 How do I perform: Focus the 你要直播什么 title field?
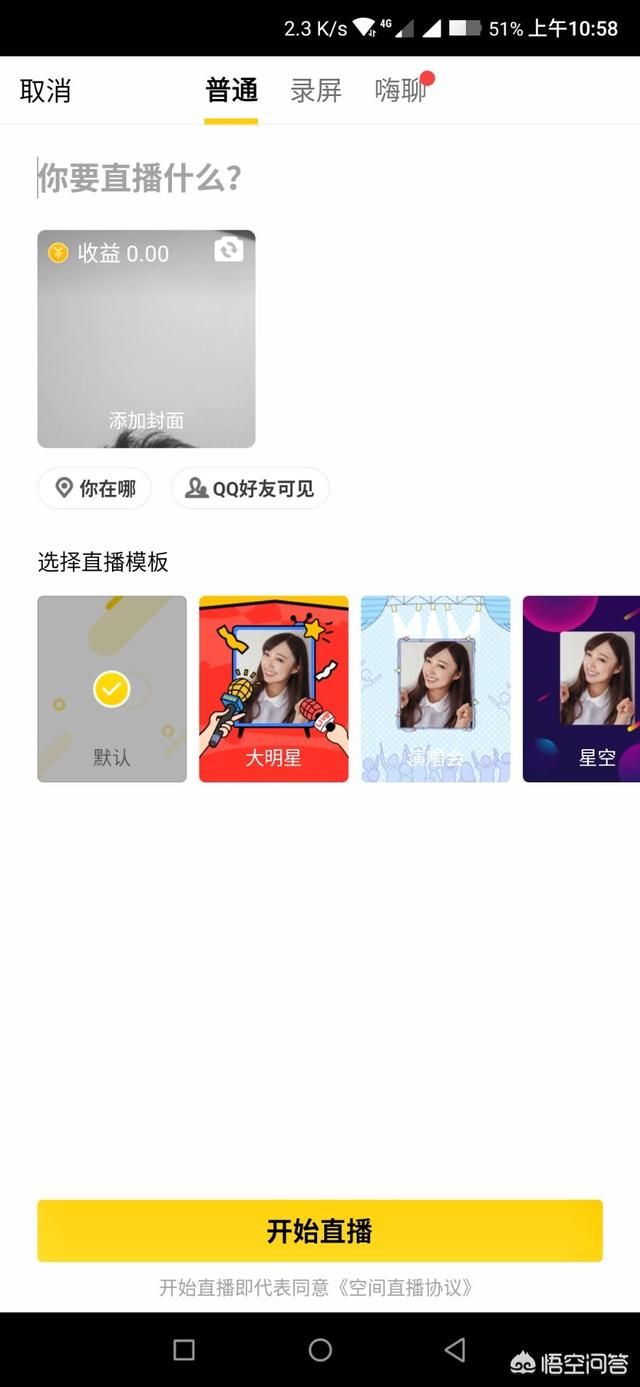[300, 179]
